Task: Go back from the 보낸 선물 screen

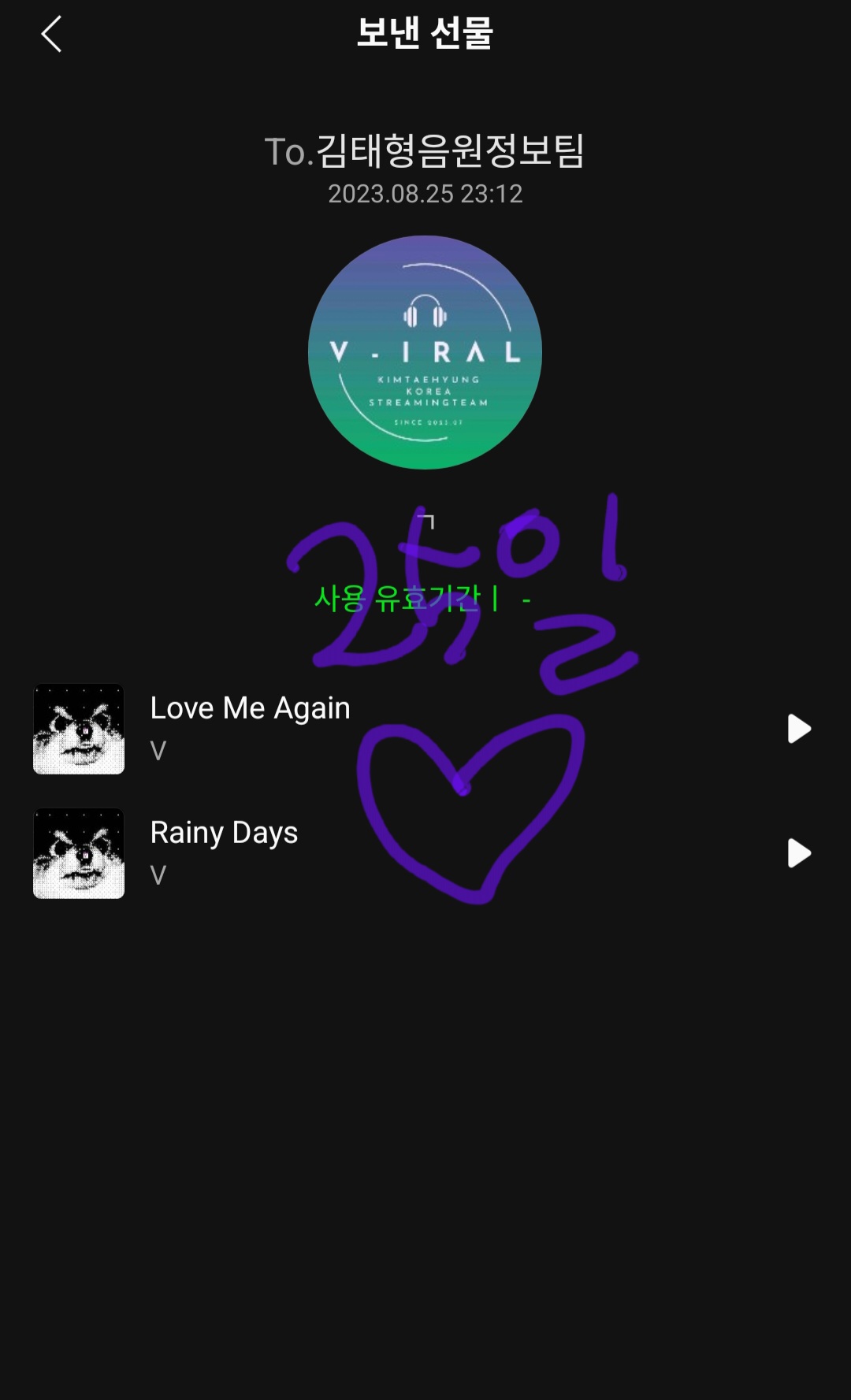Action: coord(51,35)
